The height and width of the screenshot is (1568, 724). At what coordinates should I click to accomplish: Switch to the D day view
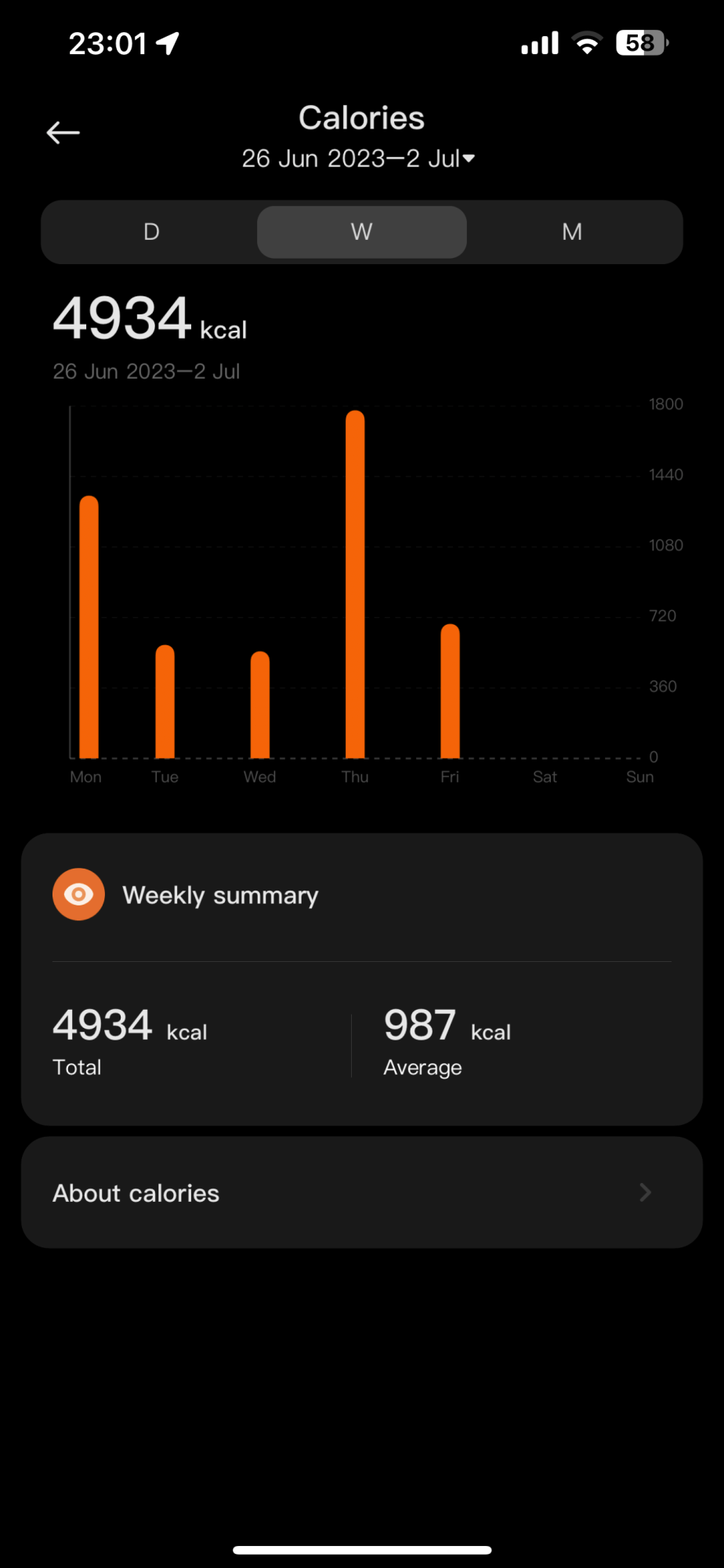[x=151, y=232]
